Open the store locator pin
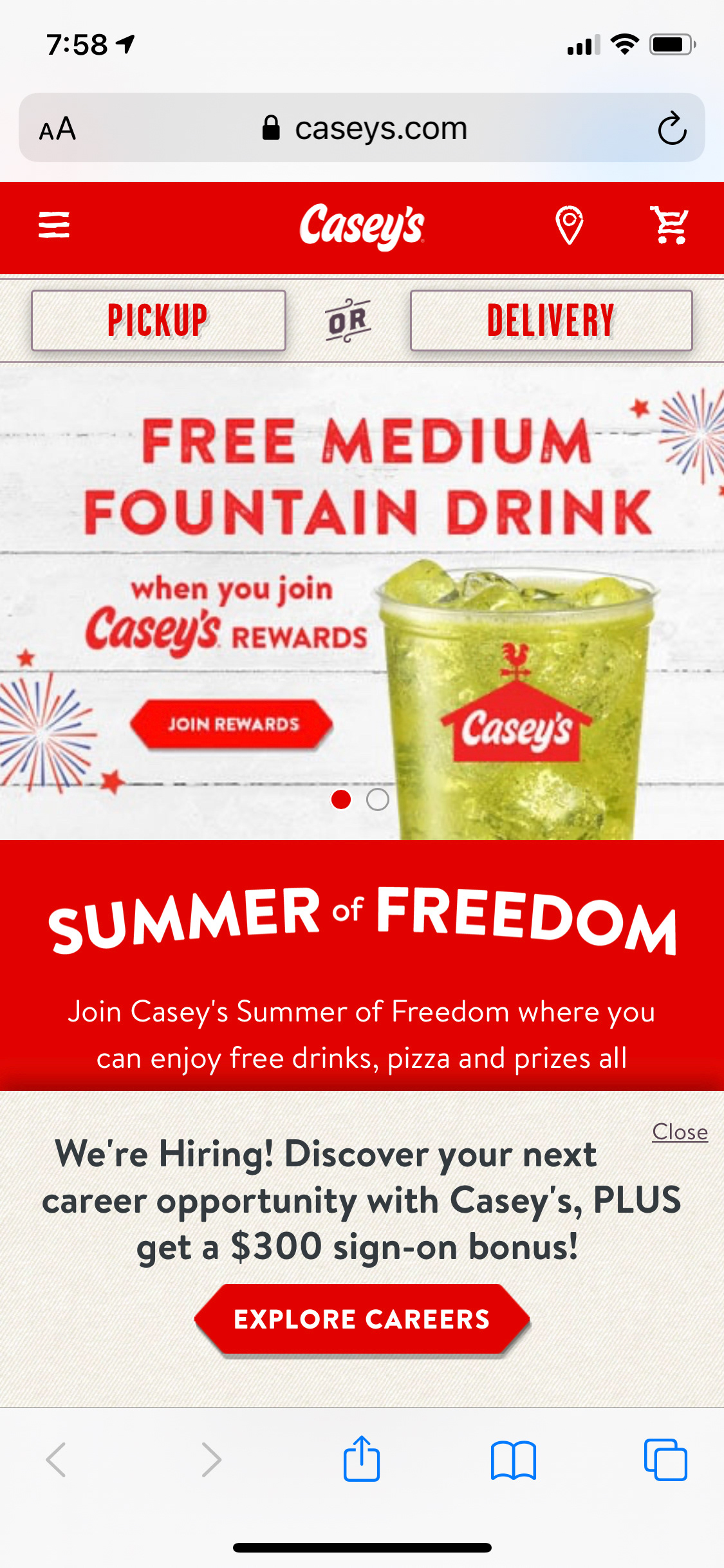724x1568 pixels. 569,225
